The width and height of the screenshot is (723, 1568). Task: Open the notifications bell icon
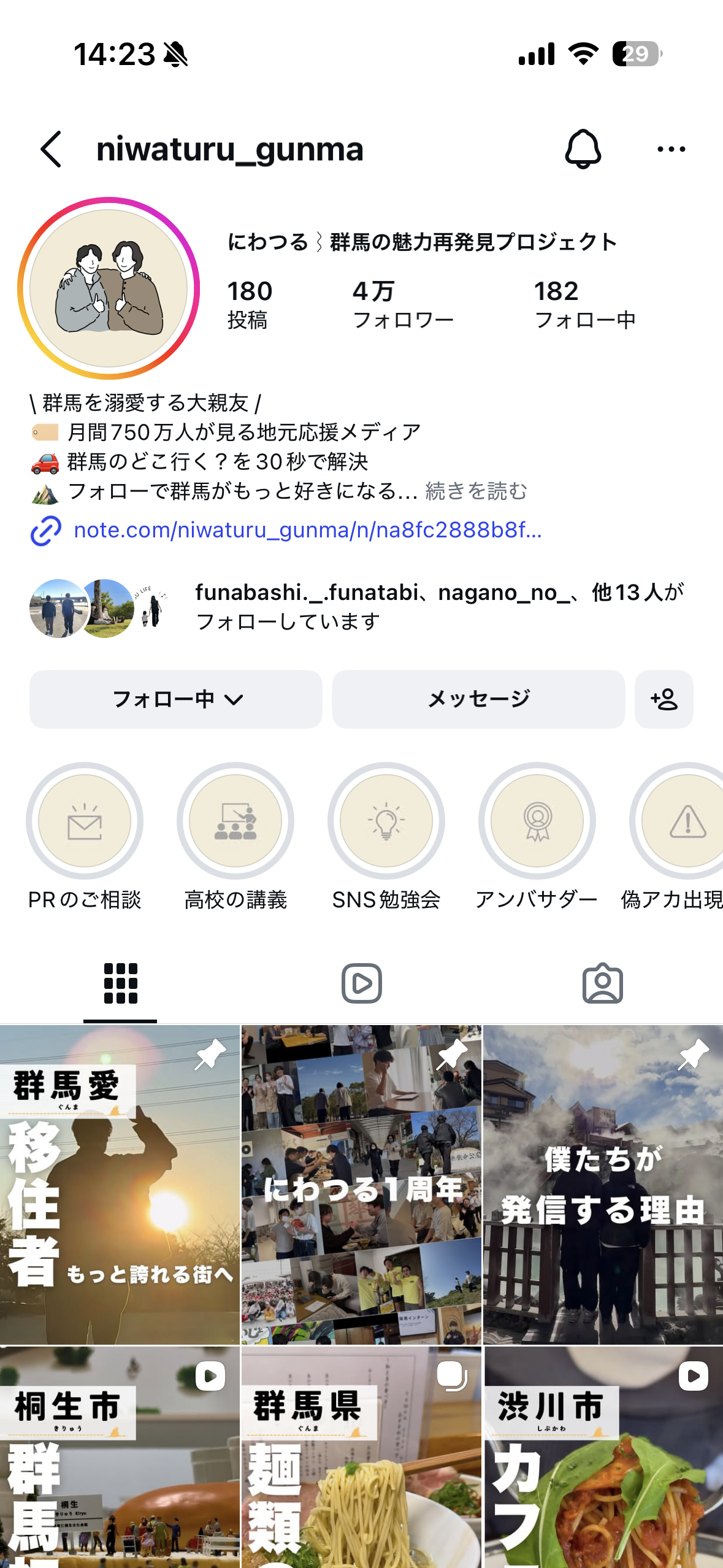pos(583,149)
